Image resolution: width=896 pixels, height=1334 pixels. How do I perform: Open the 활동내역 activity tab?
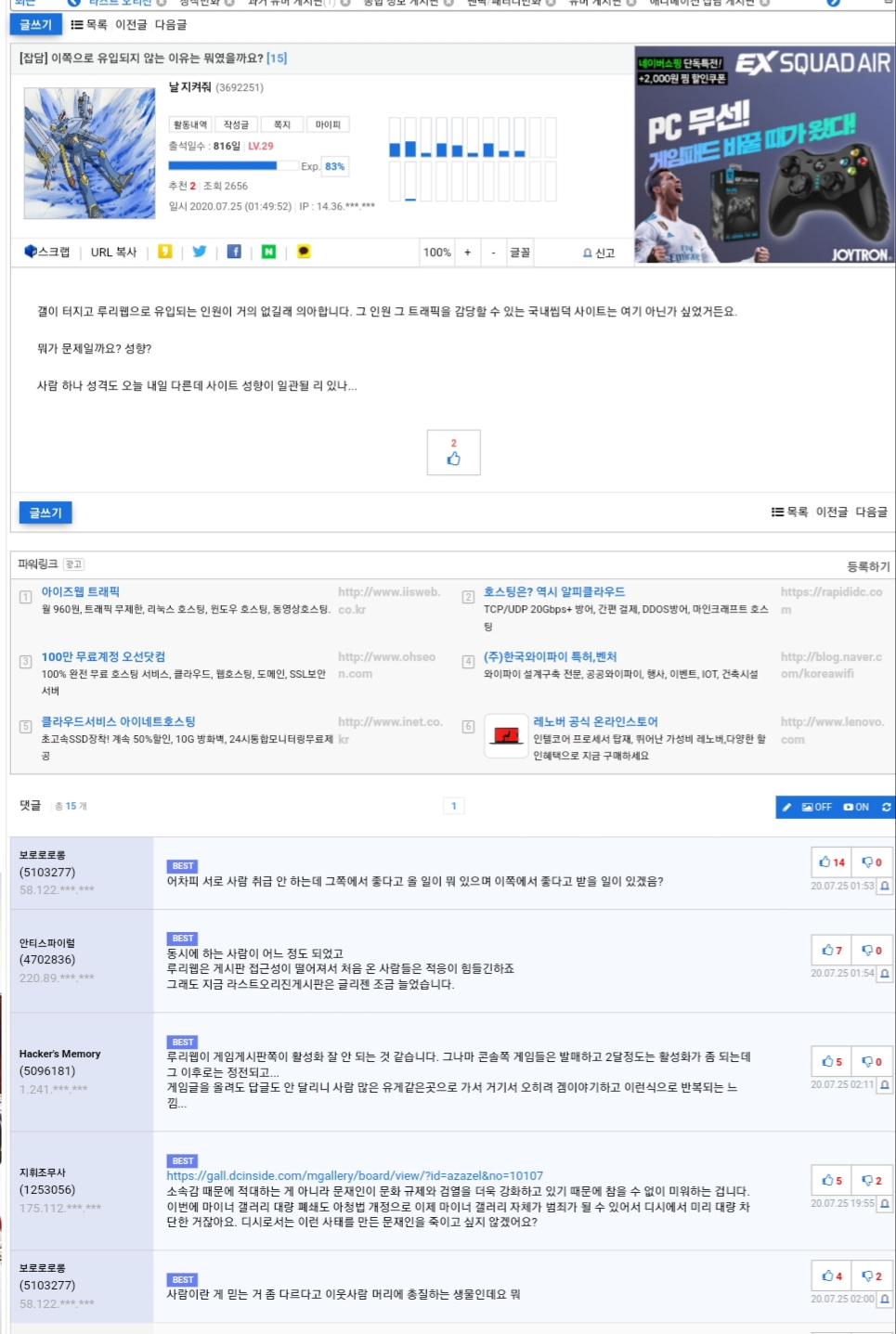190,124
